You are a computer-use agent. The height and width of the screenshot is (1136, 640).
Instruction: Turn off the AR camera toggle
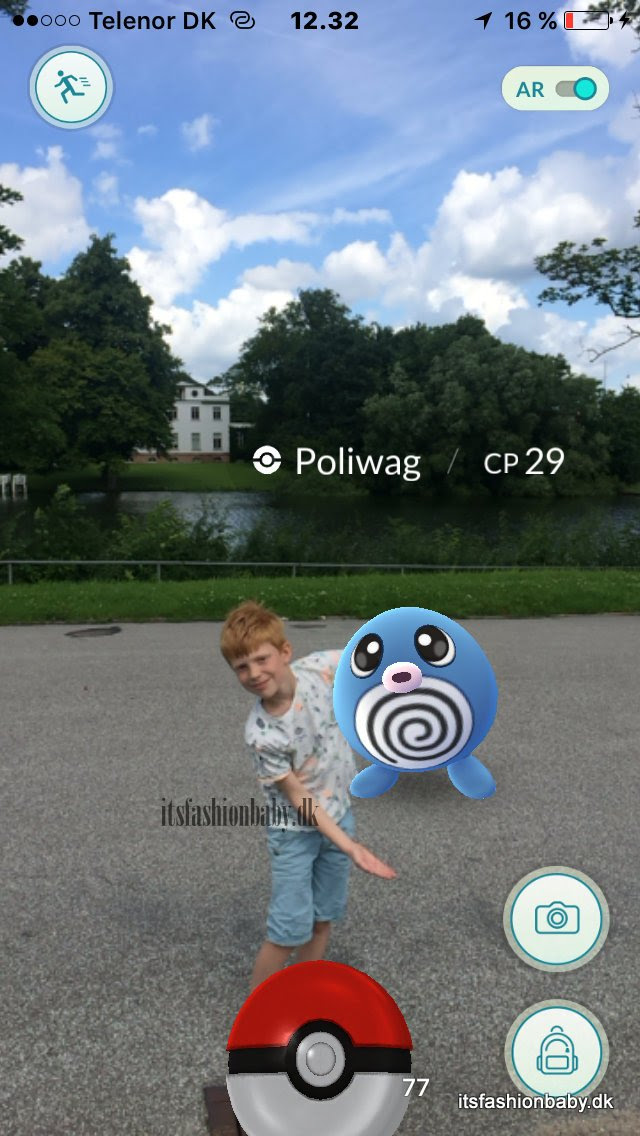575,89
